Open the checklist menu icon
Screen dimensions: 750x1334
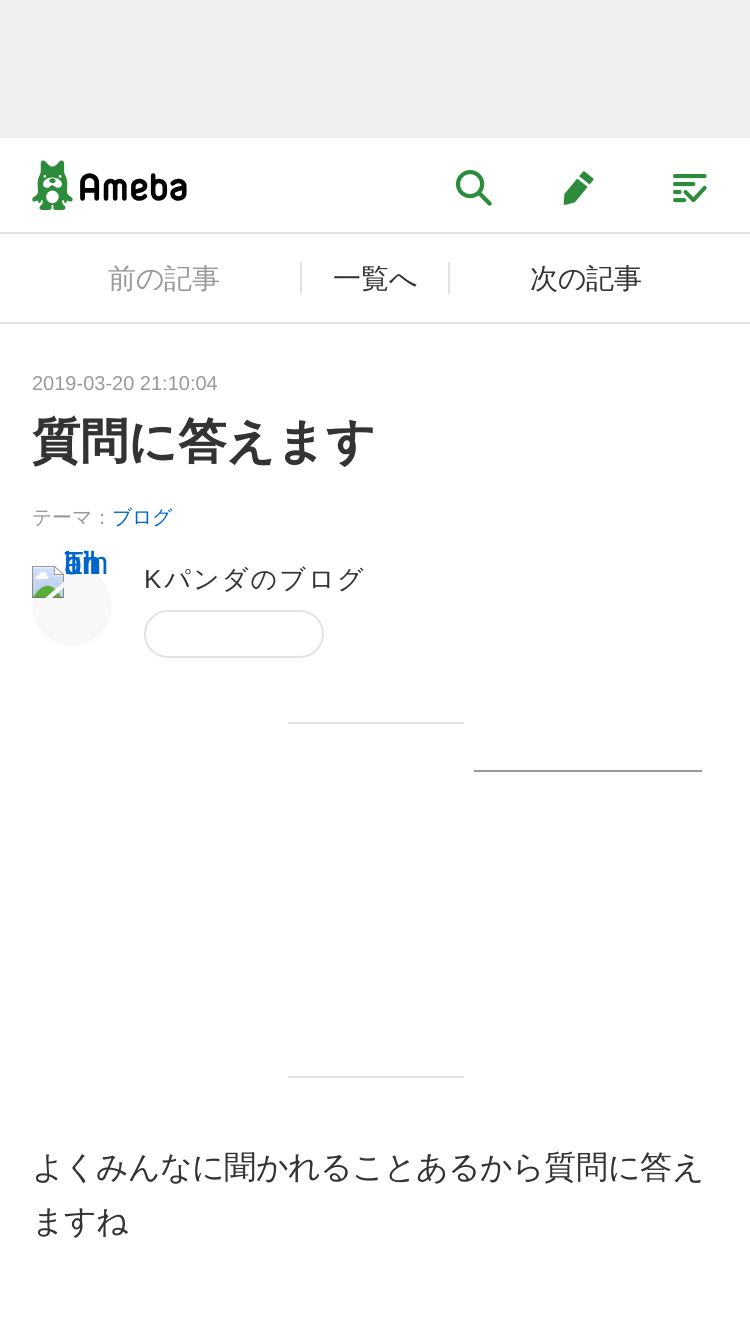(x=689, y=187)
